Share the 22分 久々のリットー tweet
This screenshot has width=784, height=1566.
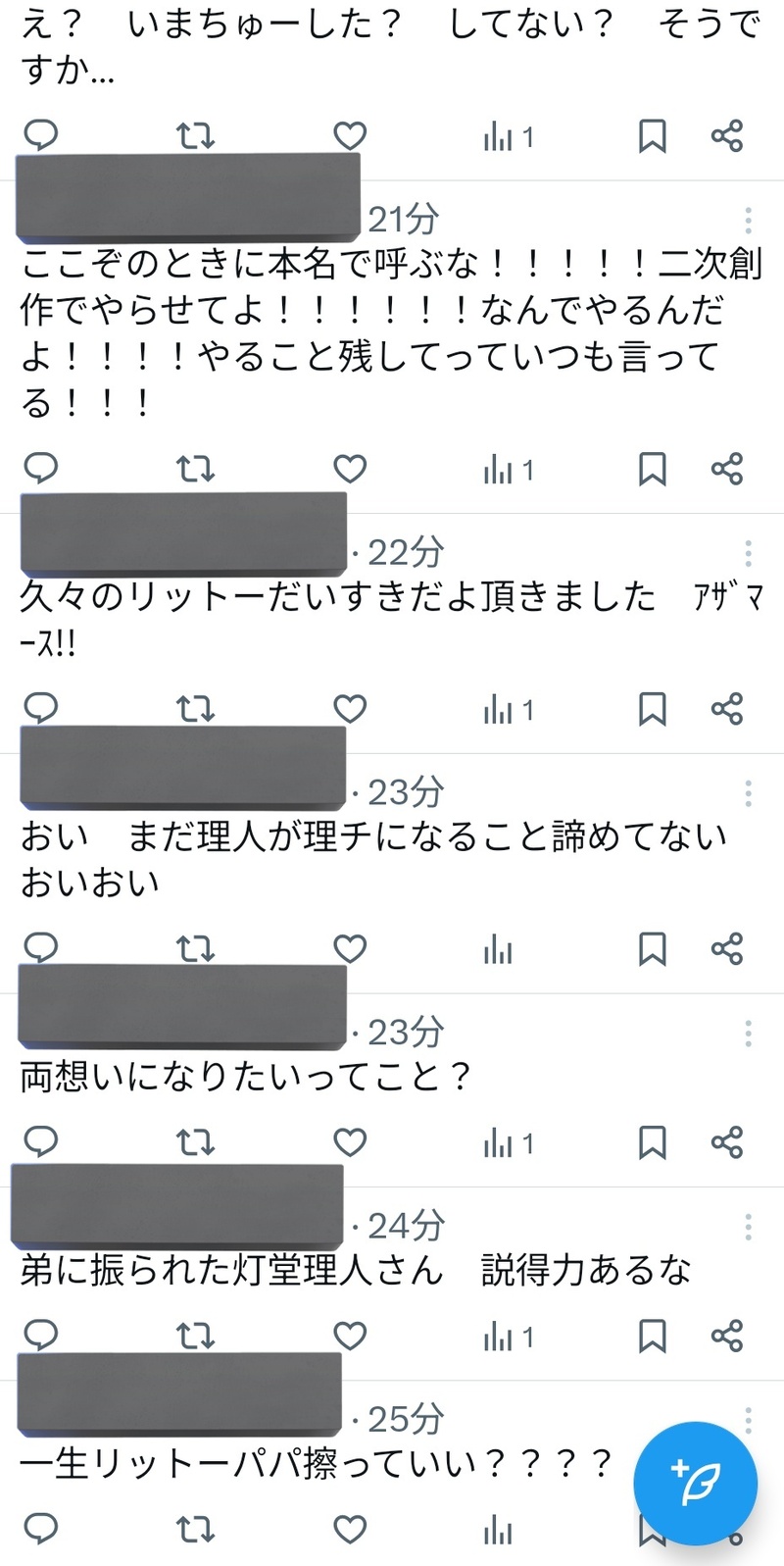pyautogui.click(x=726, y=708)
